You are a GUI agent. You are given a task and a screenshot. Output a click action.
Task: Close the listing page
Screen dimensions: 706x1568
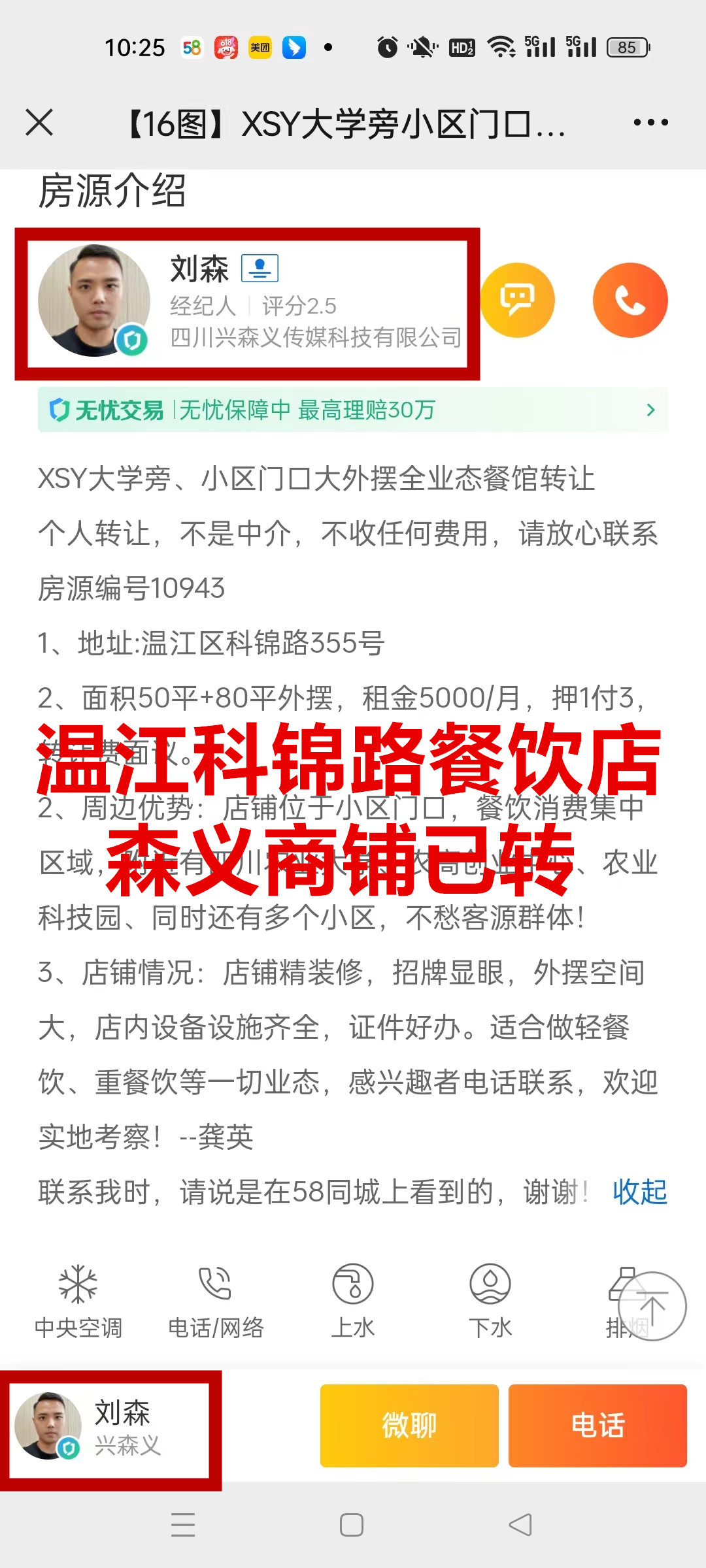[x=39, y=122]
